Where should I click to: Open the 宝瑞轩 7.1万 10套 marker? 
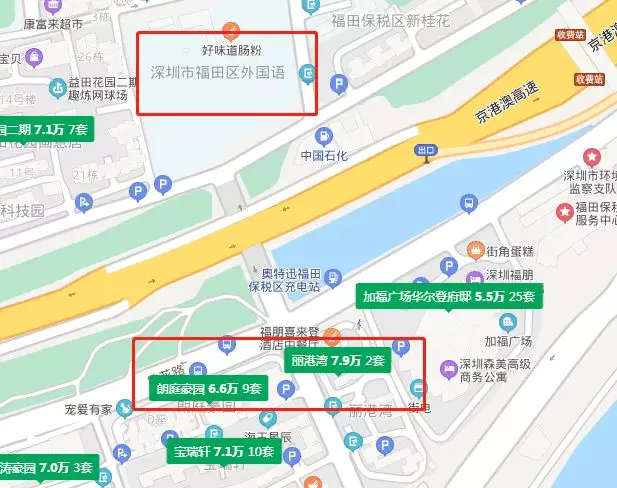224,452
